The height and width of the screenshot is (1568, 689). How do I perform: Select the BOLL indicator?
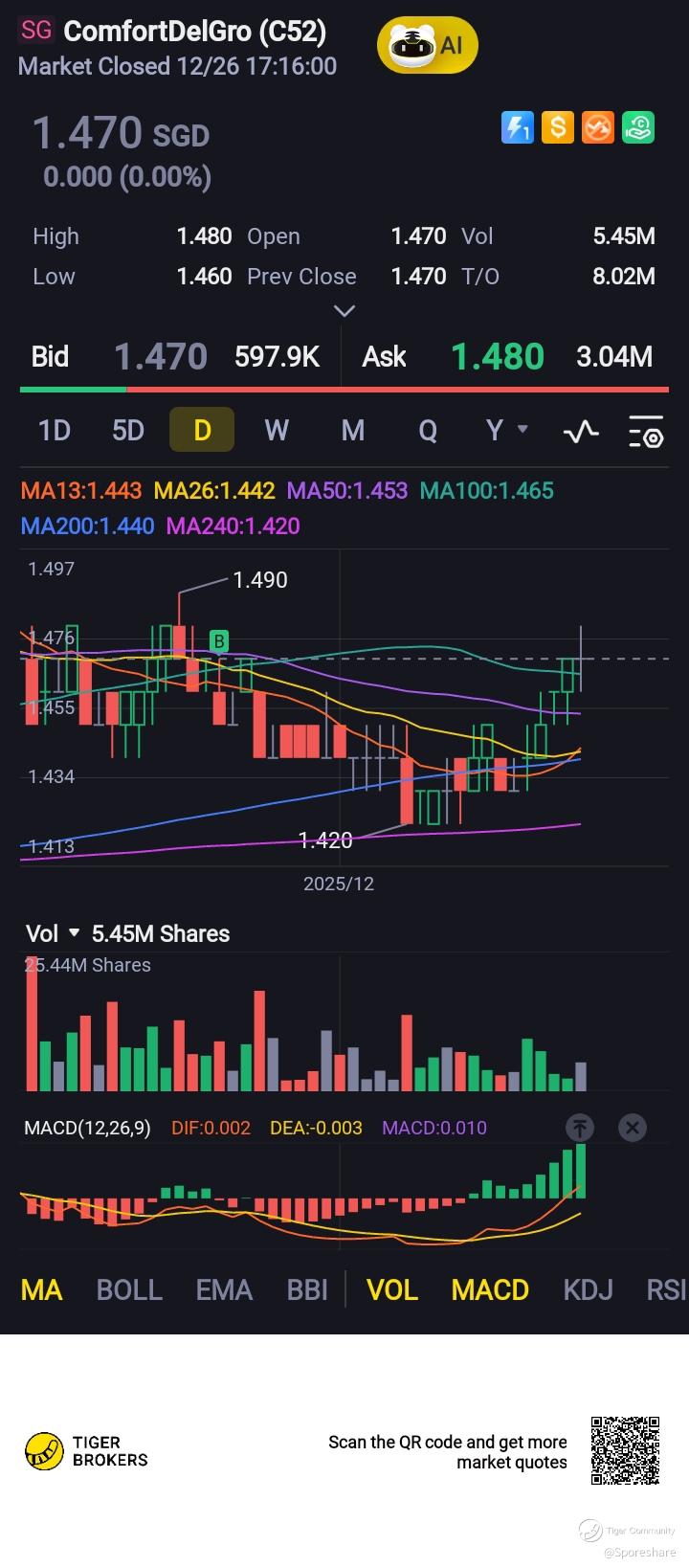129,1289
